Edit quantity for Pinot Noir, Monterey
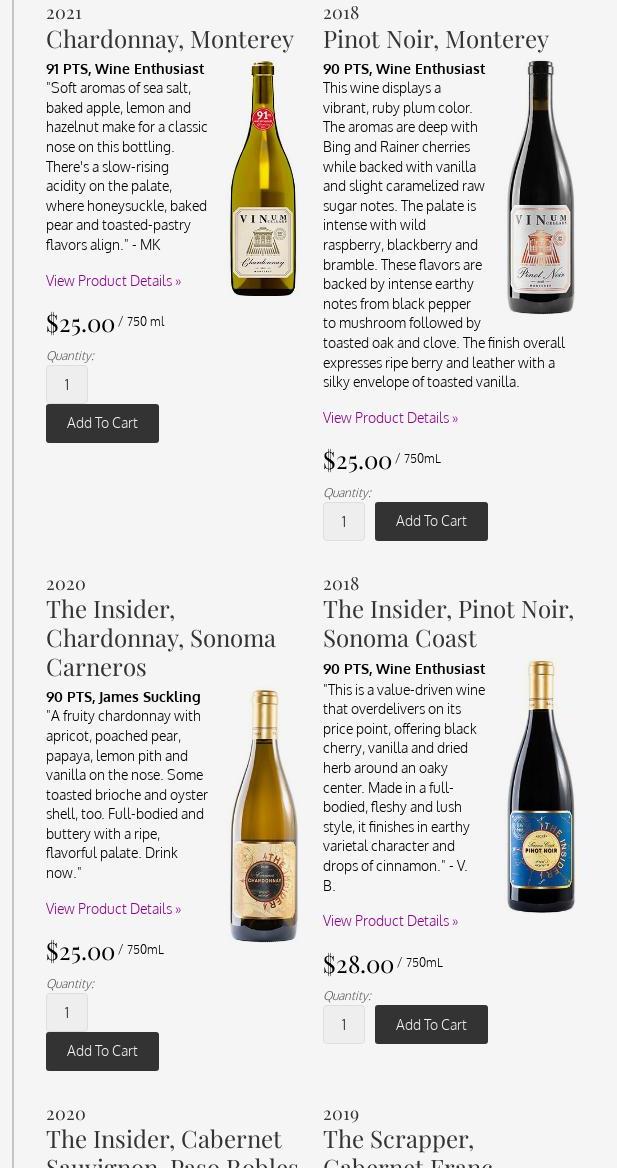The image size is (617, 1168). pyautogui.click(x=344, y=522)
